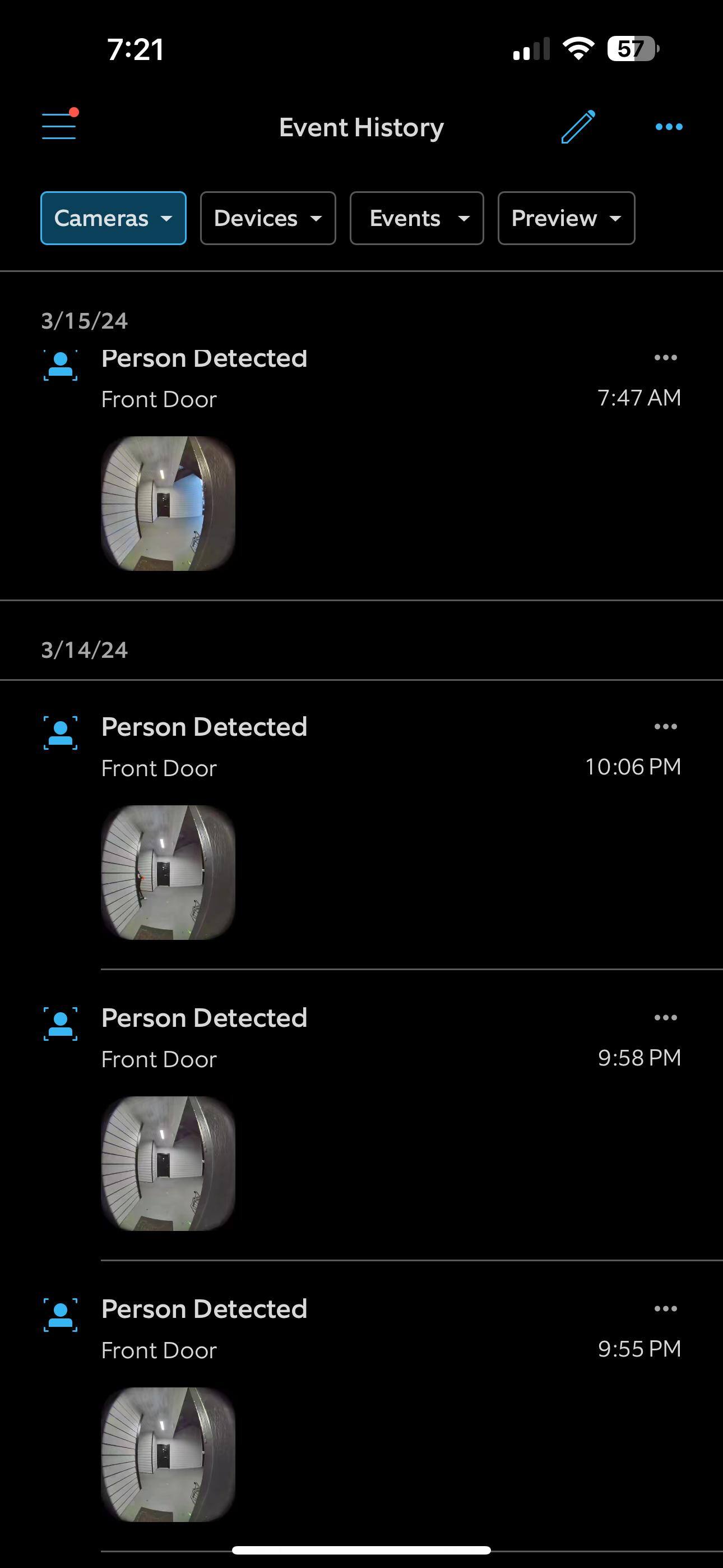Viewport: 723px width, 1568px height.
Task: Tap the pencil edit icon
Action: click(577, 127)
